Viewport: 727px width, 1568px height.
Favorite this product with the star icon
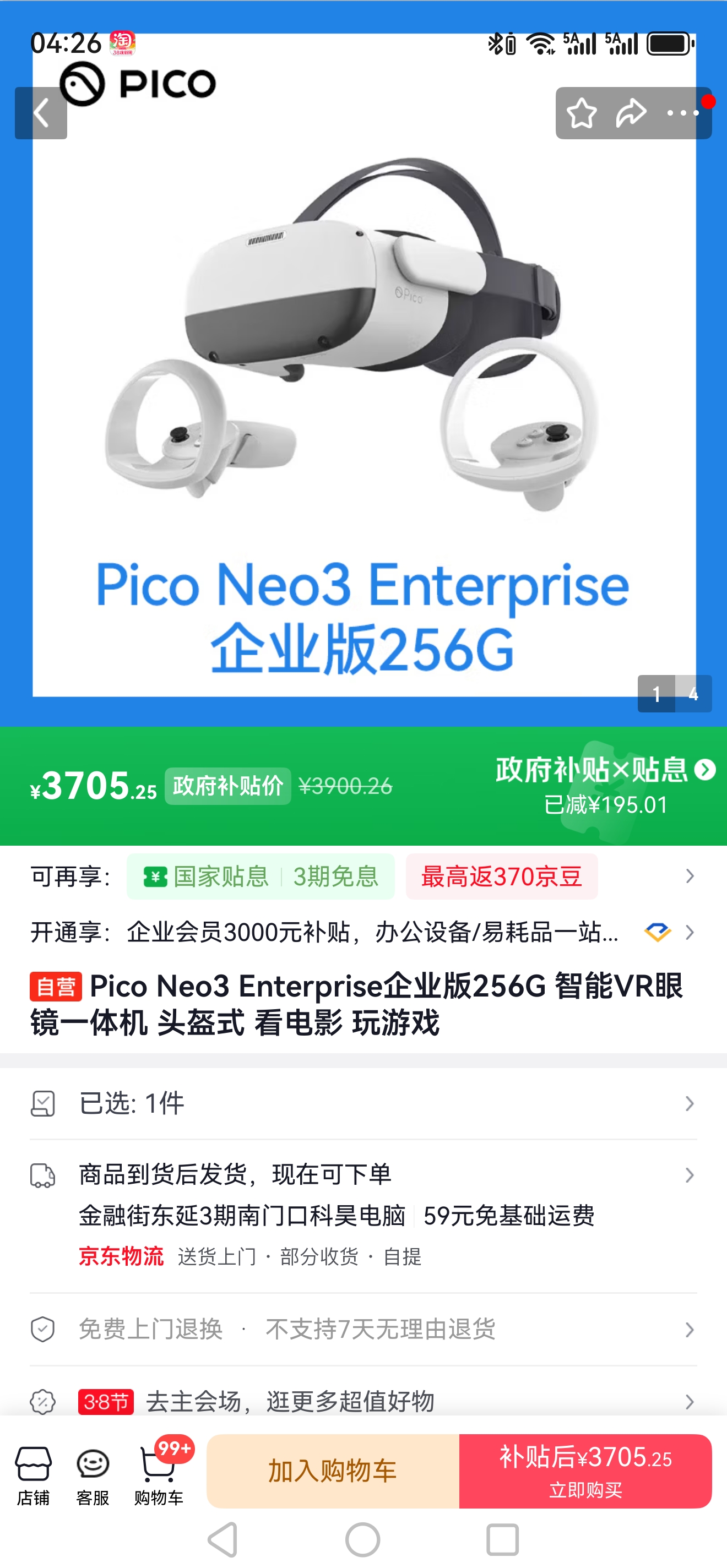coord(582,113)
